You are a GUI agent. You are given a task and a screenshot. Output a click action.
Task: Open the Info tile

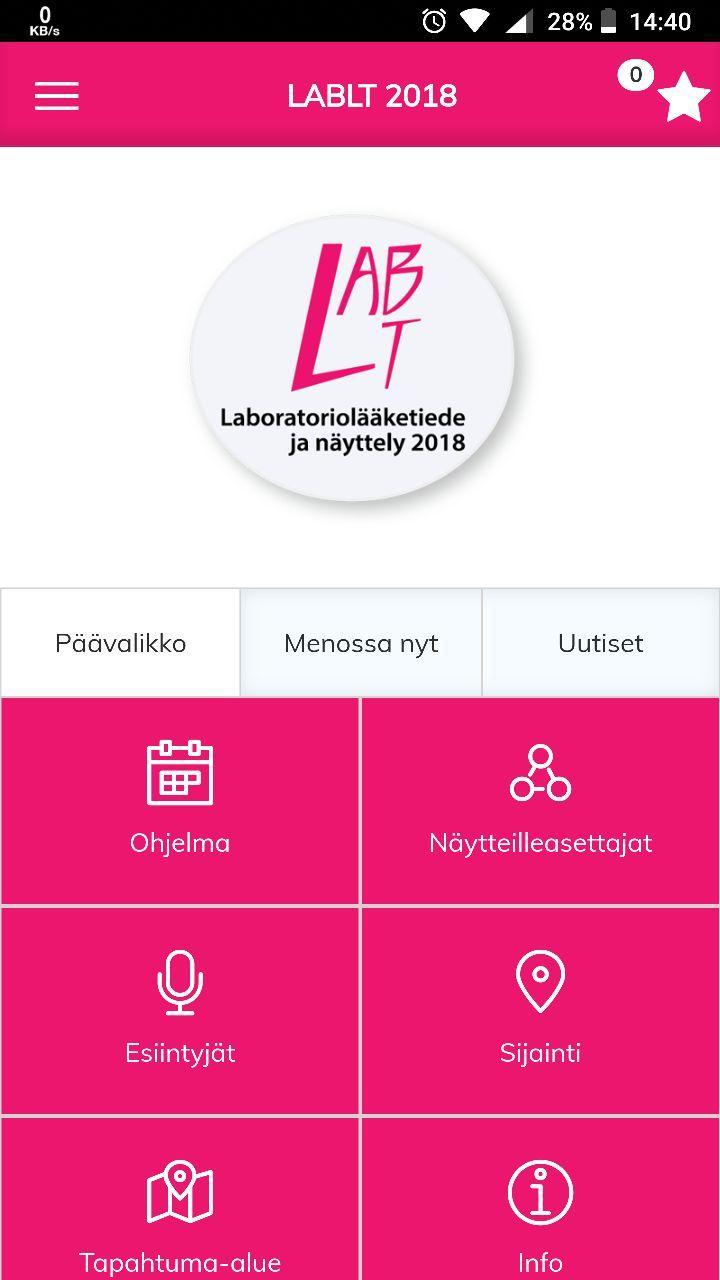(x=540, y=1205)
